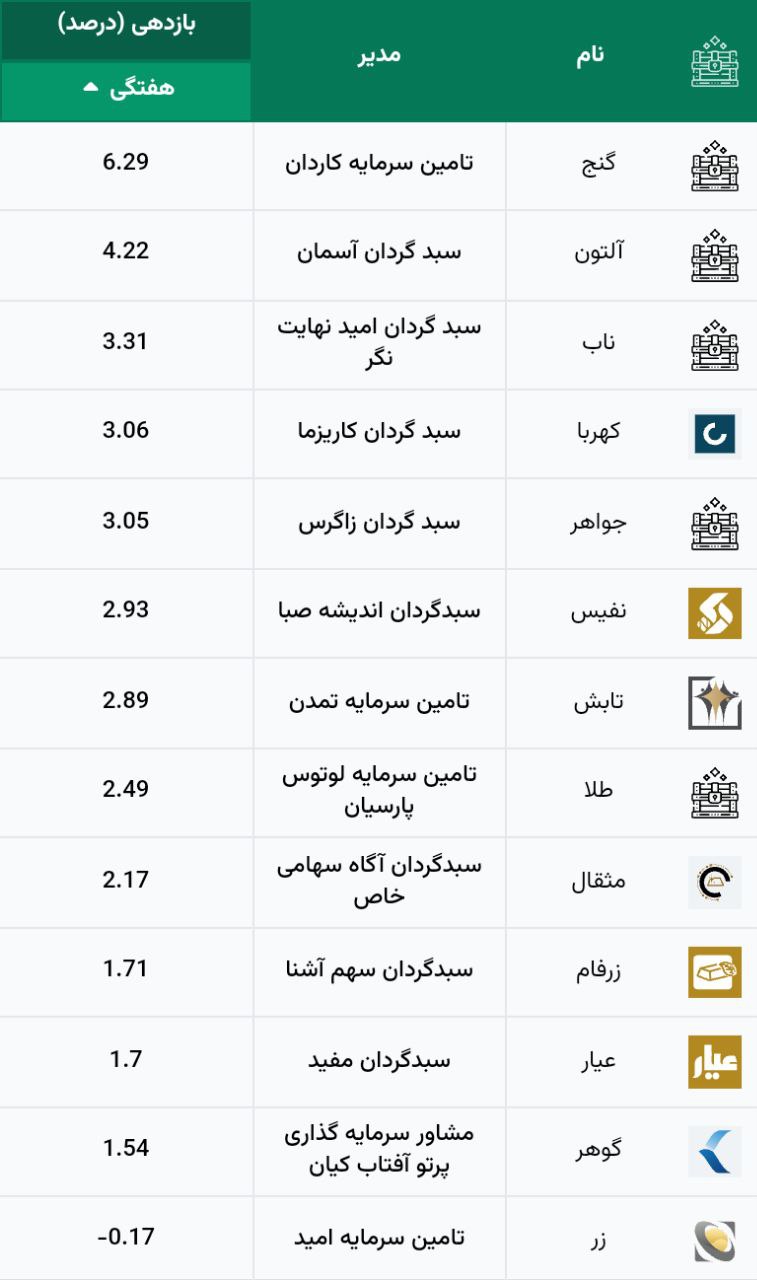This screenshot has width=757, height=1280.
Task: Open the نفیس fund row
Action: [x=378, y=613]
